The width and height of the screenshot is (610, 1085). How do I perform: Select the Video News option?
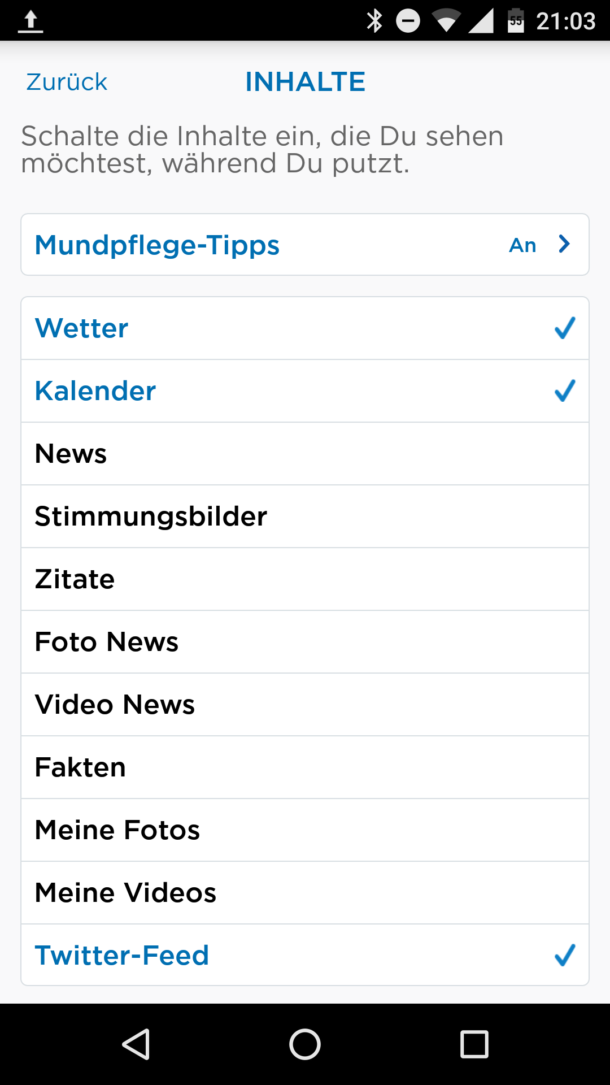304,705
